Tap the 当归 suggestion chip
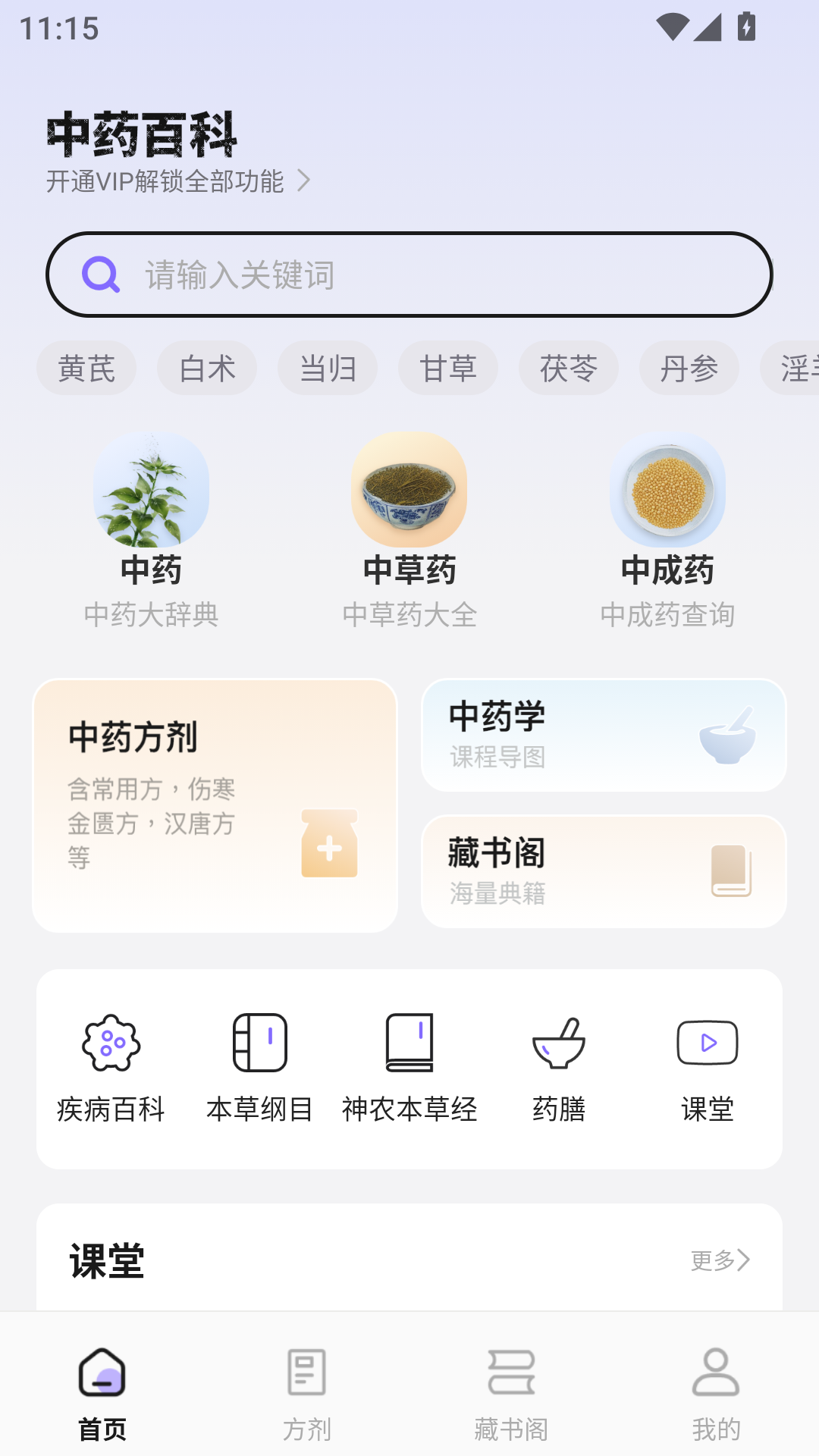This screenshot has height=1456, width=819. coord(328,368)
